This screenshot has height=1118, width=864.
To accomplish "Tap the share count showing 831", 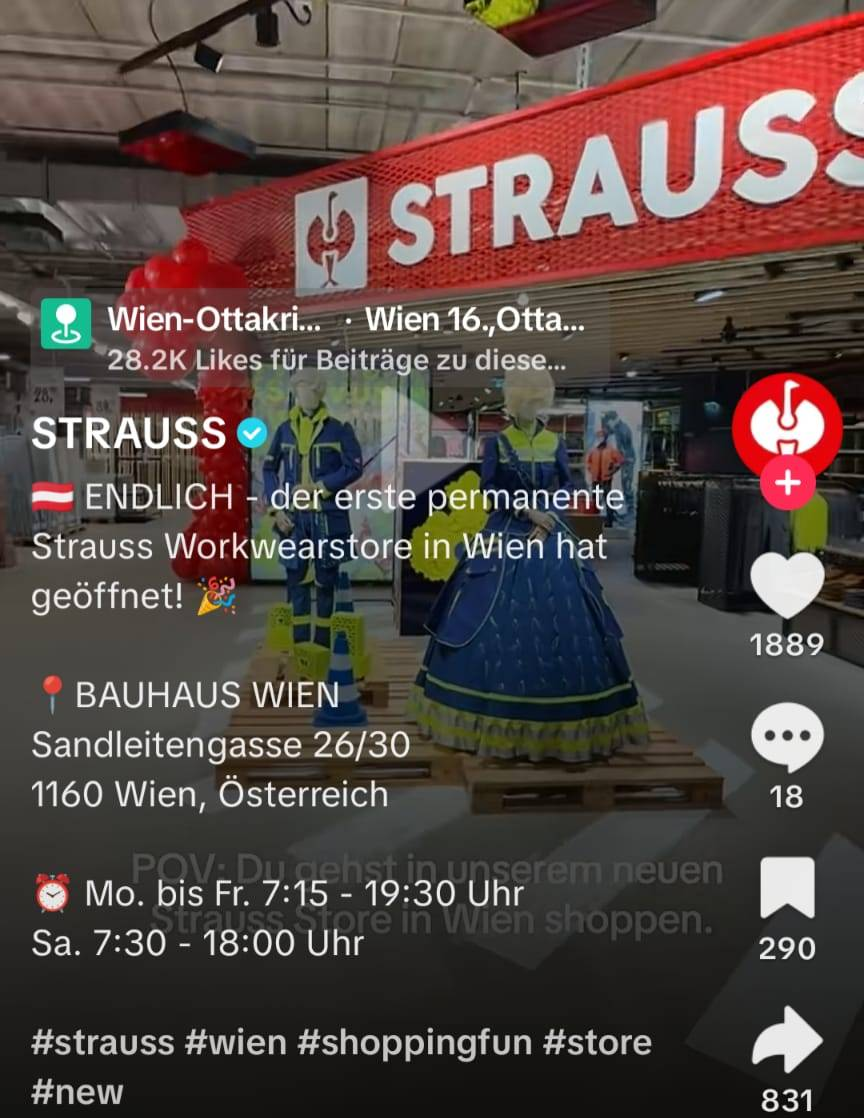I will 789,1095.
